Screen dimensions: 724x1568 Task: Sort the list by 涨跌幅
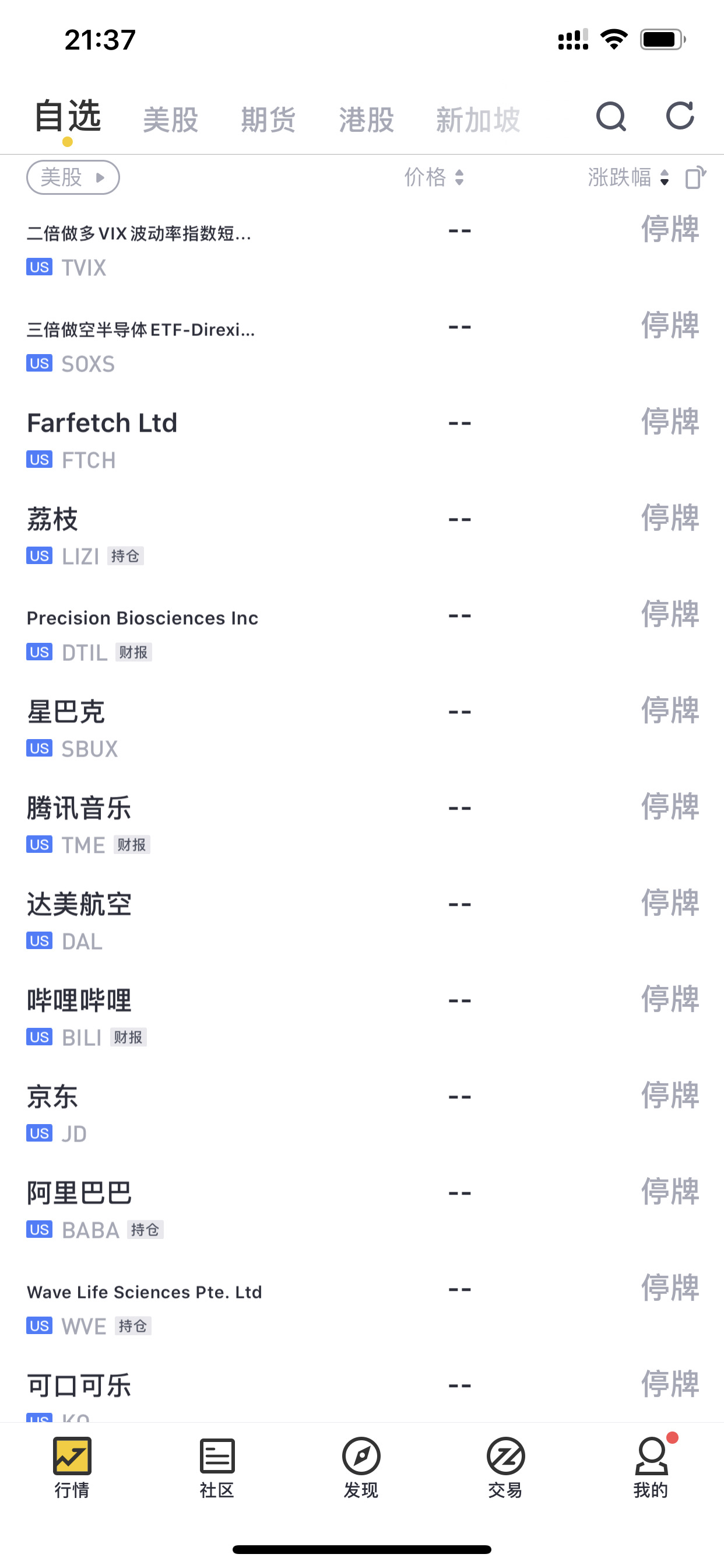pyautogui.click(x=628, y=177)
